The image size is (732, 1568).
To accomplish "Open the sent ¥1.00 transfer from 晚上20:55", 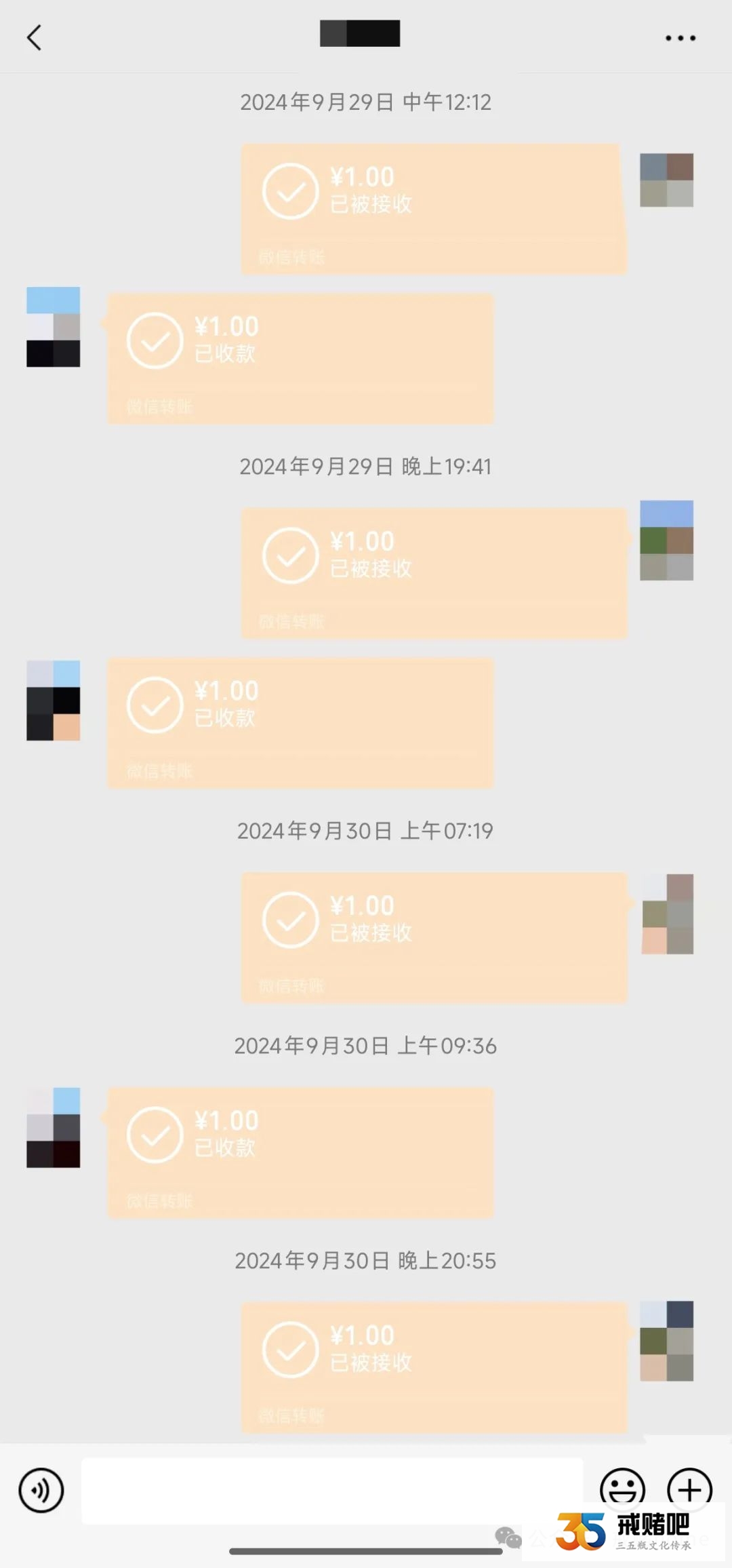I will [x=434, y=1367].
